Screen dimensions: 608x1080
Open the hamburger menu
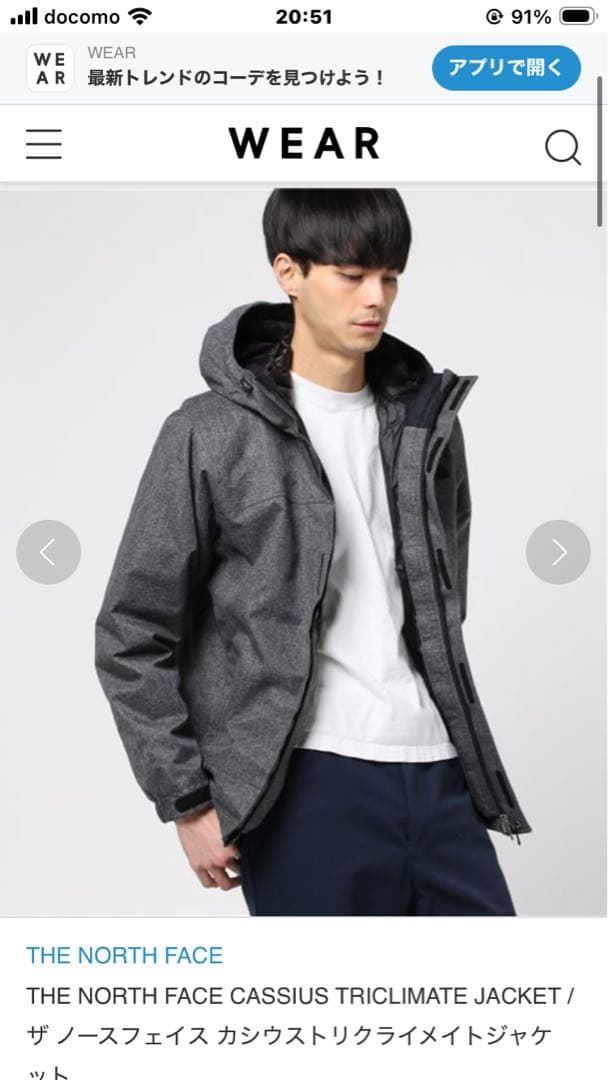pos(44,144)
